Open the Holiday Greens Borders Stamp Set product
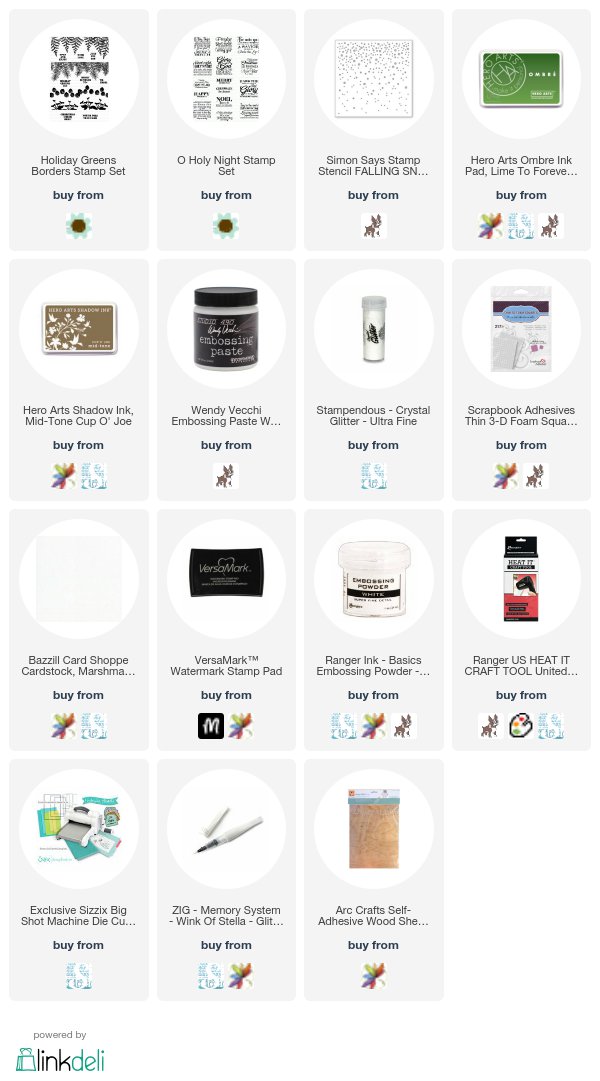 tap(79, 165)
